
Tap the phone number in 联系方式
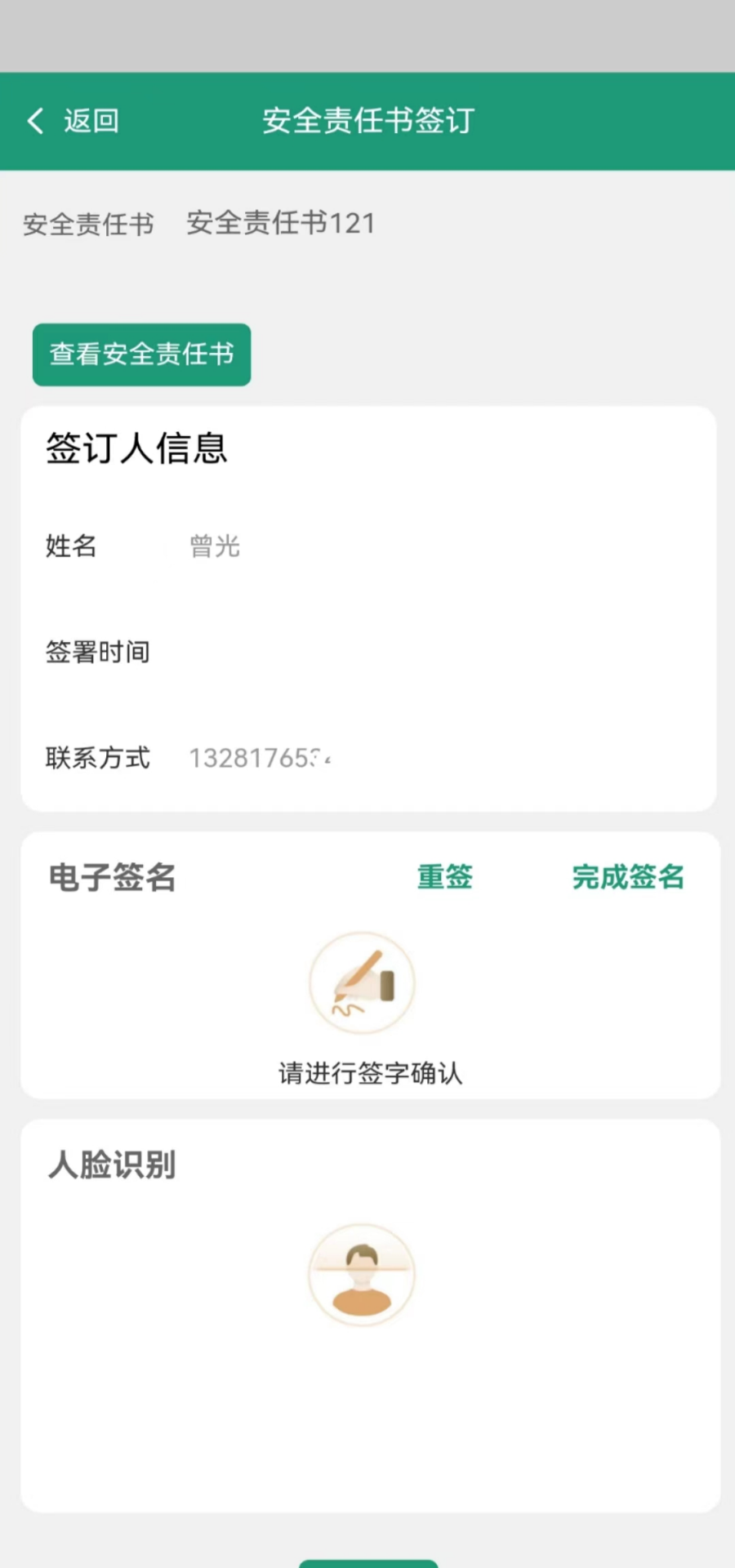260,758
